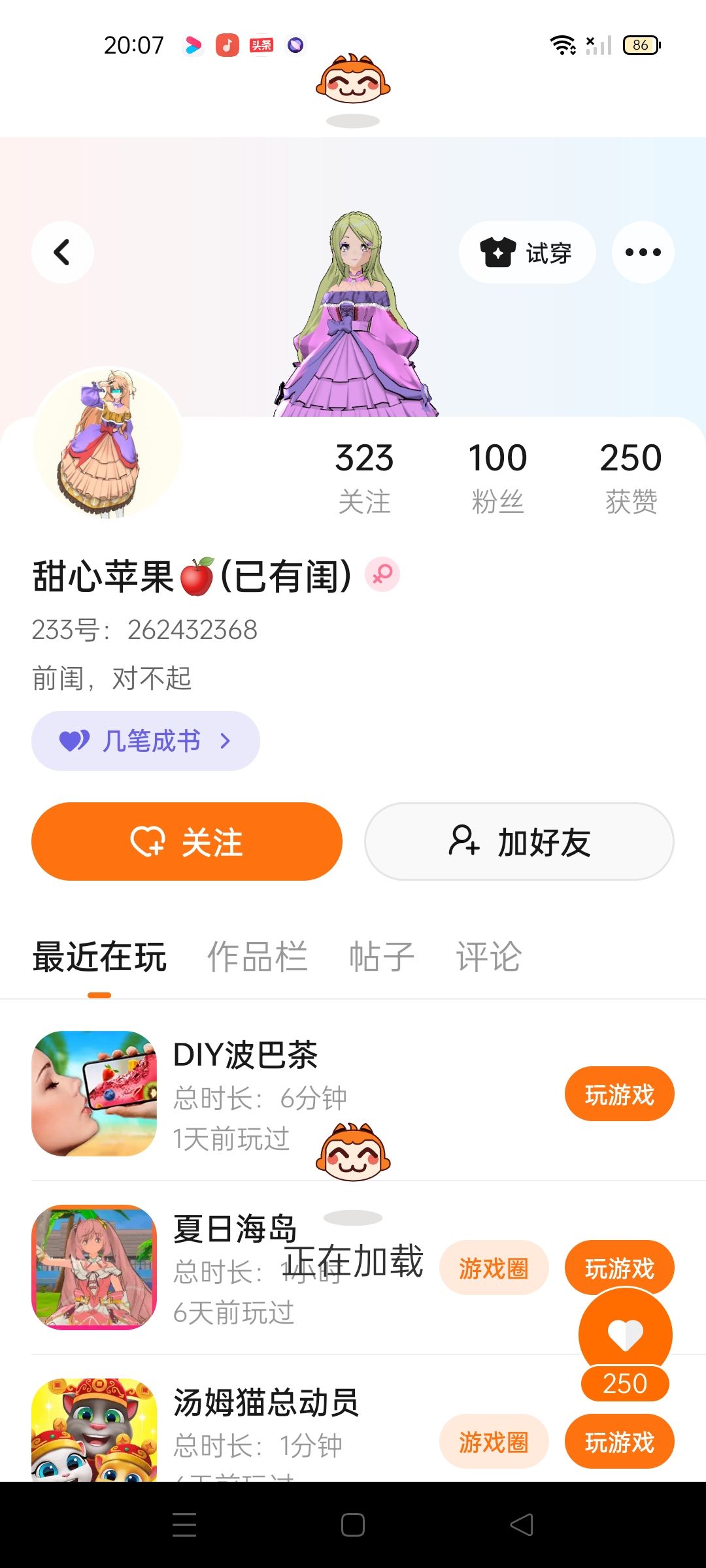Screen dimensions: 706x1568
Task: Open 游戏圈 for 汤姆猫总动员
Action: tap(494, 1442)
